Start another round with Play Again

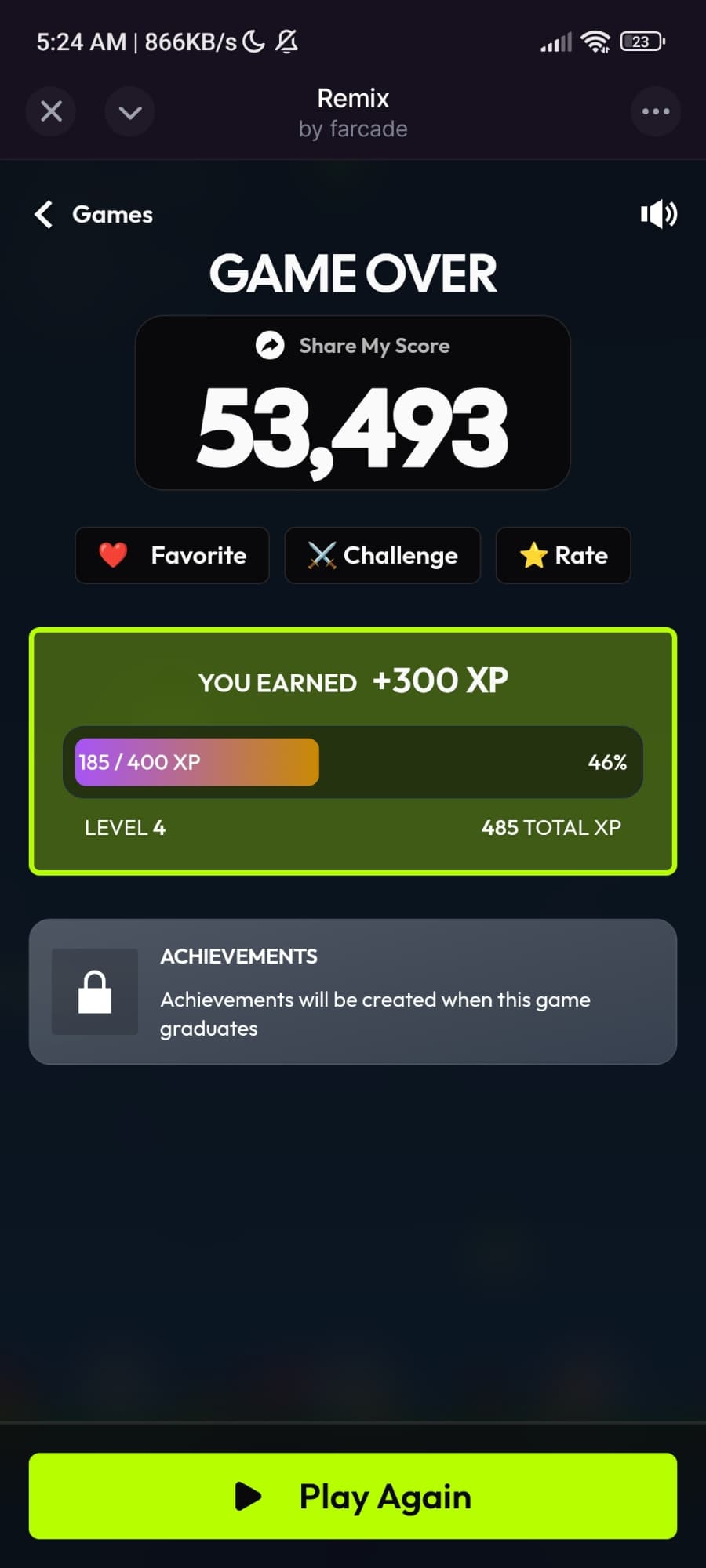tap(353, 1496)
